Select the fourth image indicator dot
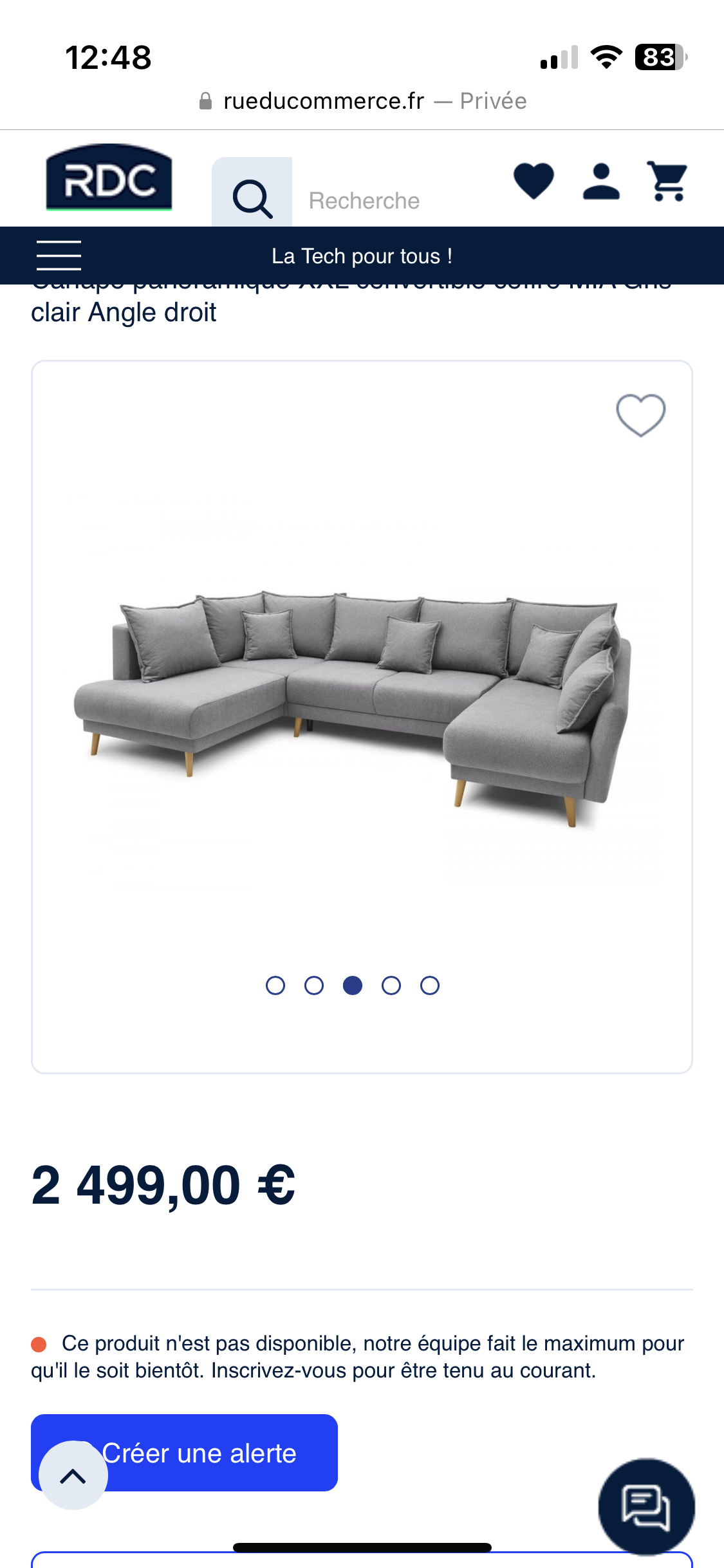 (x=391, y=985)
